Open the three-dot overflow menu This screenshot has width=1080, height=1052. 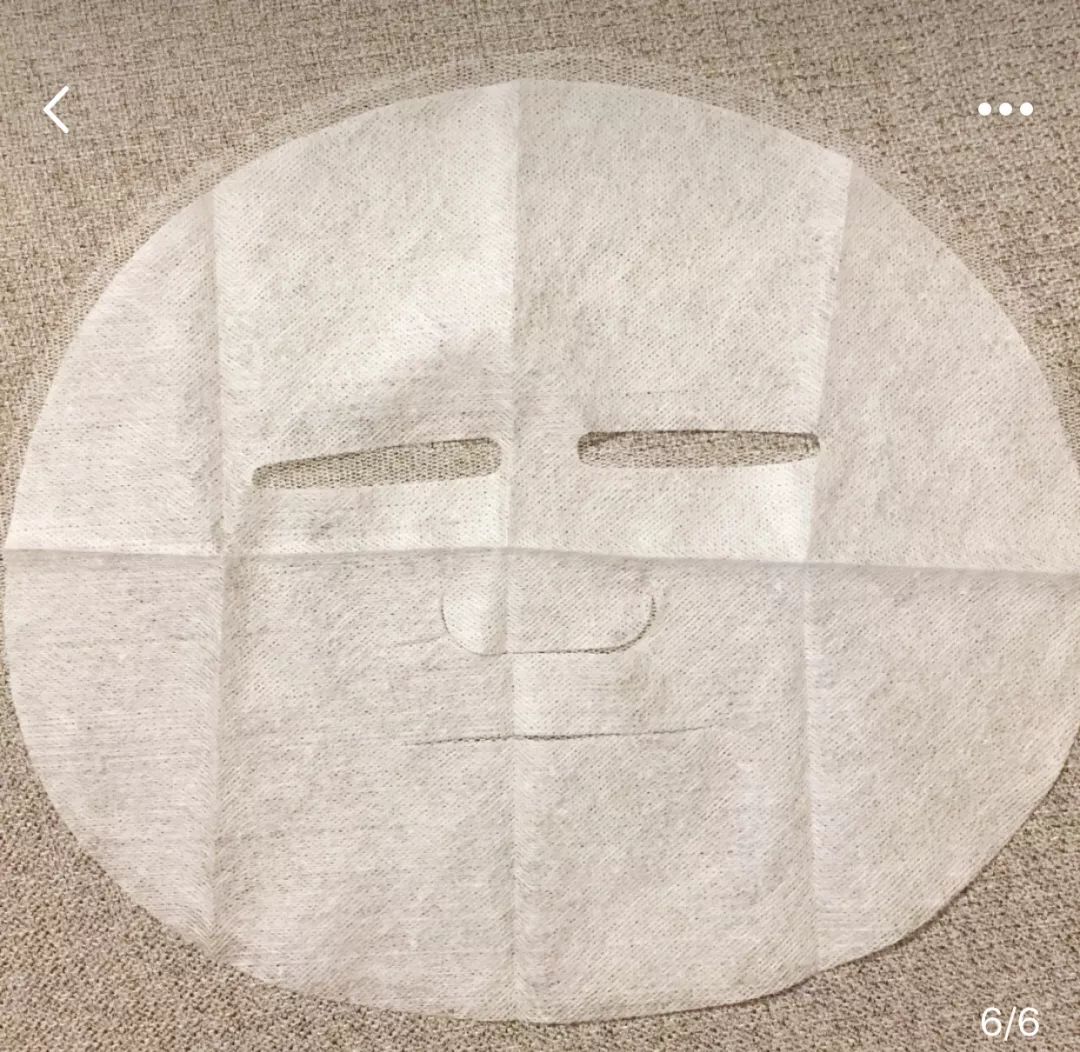click(x=1005, y=109)
